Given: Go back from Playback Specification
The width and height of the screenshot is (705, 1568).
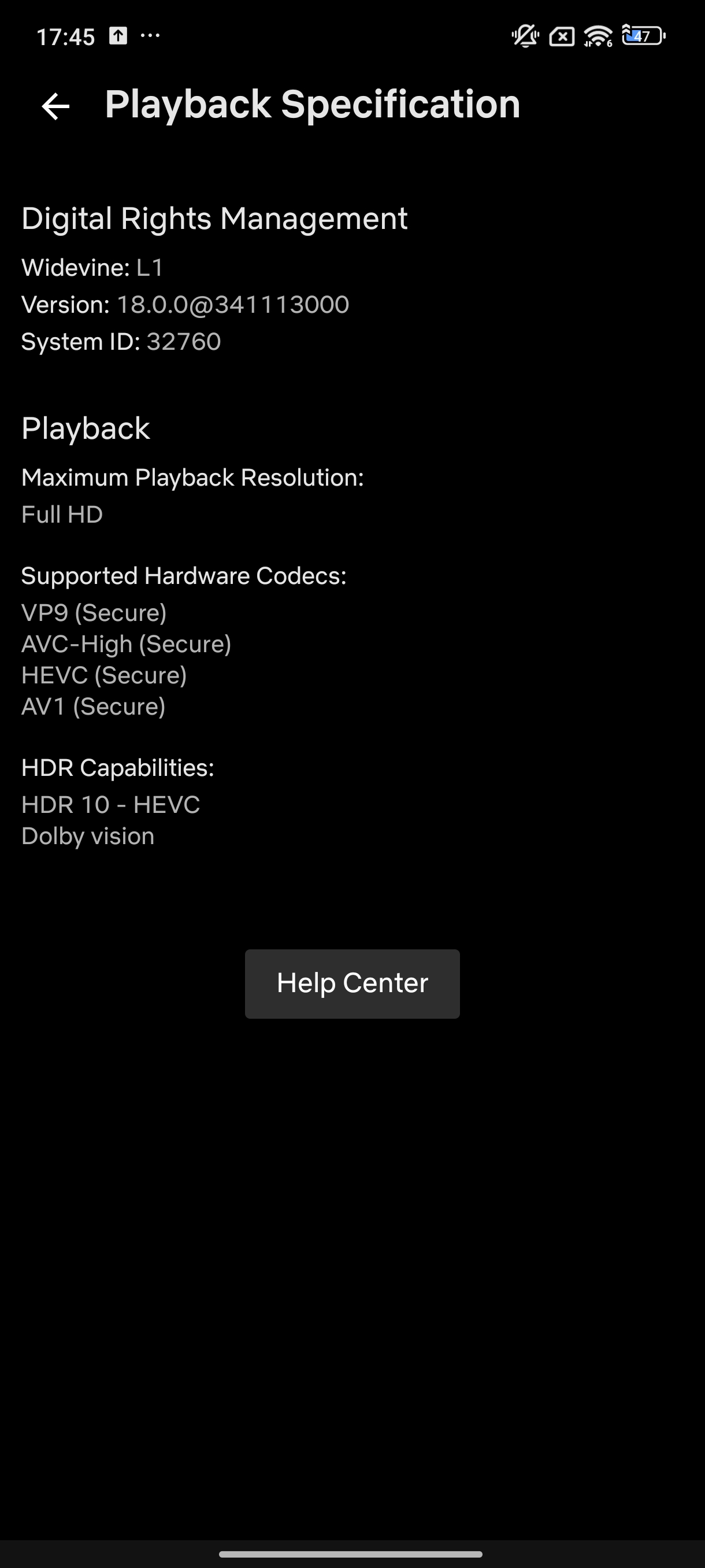Looking at the screenshot, I should (55, 106).
